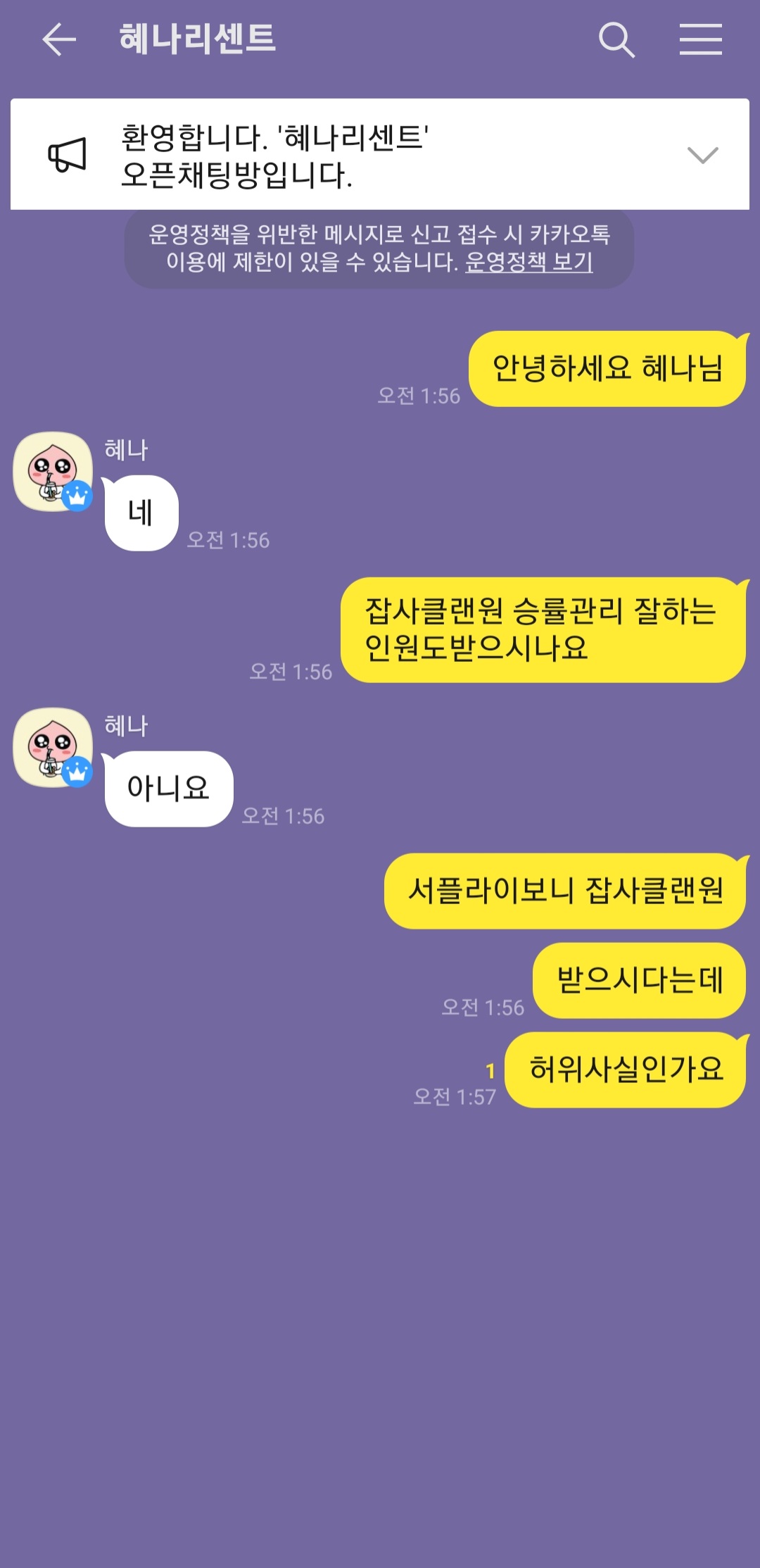
Task: Expand the welcome notice banner
Action: (x=702, y=155)
